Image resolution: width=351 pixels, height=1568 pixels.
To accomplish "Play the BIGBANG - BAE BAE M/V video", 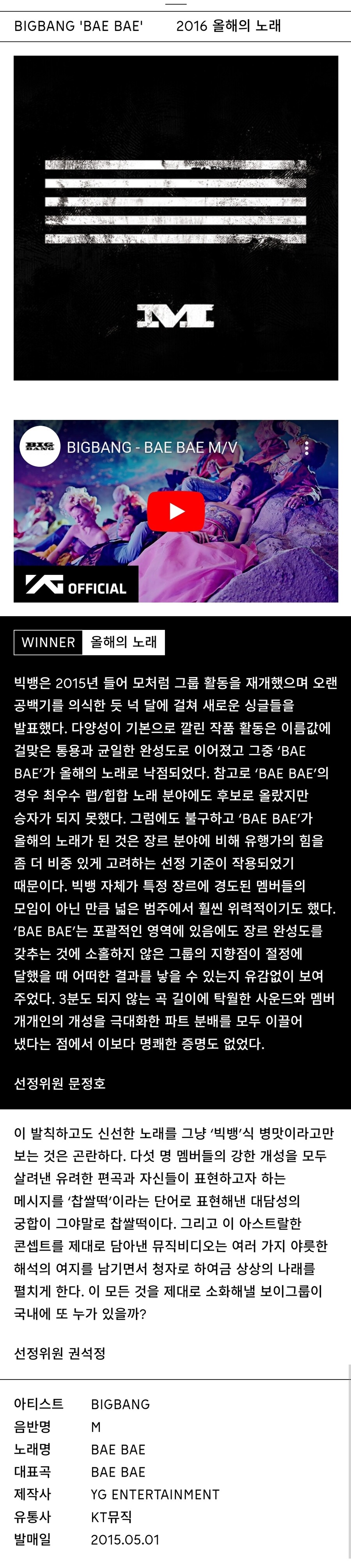I will coord(176,511).
